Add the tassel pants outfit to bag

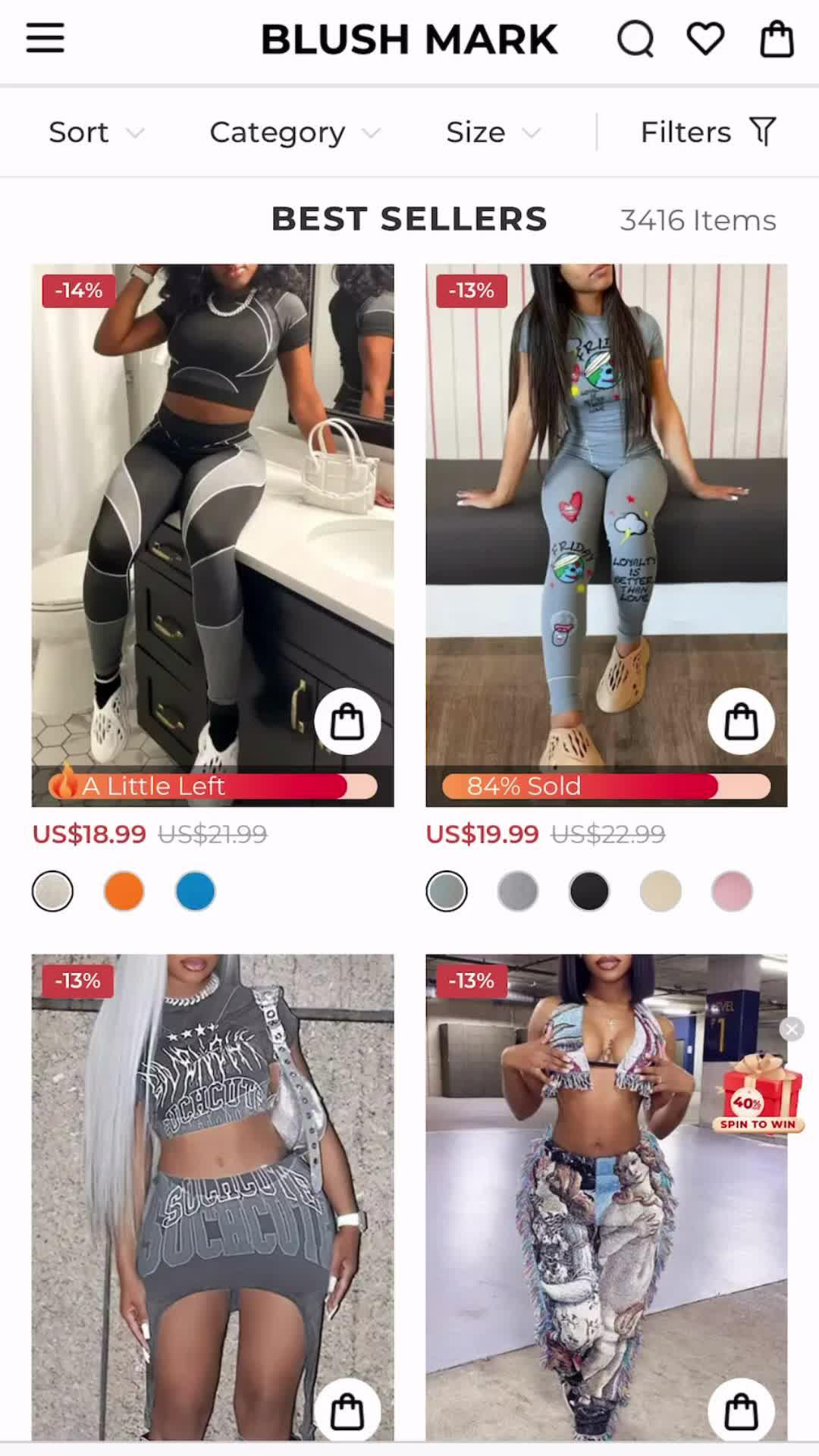click(742, 1410)
